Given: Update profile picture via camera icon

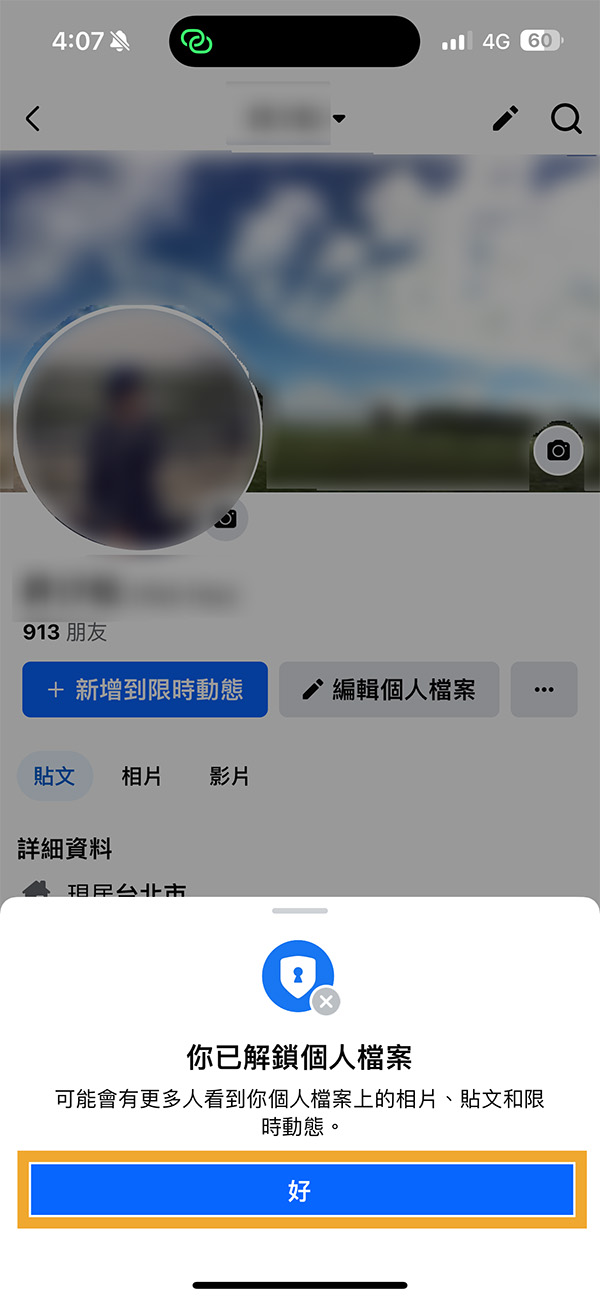Looking at the screenshot, I should point(227,518).
